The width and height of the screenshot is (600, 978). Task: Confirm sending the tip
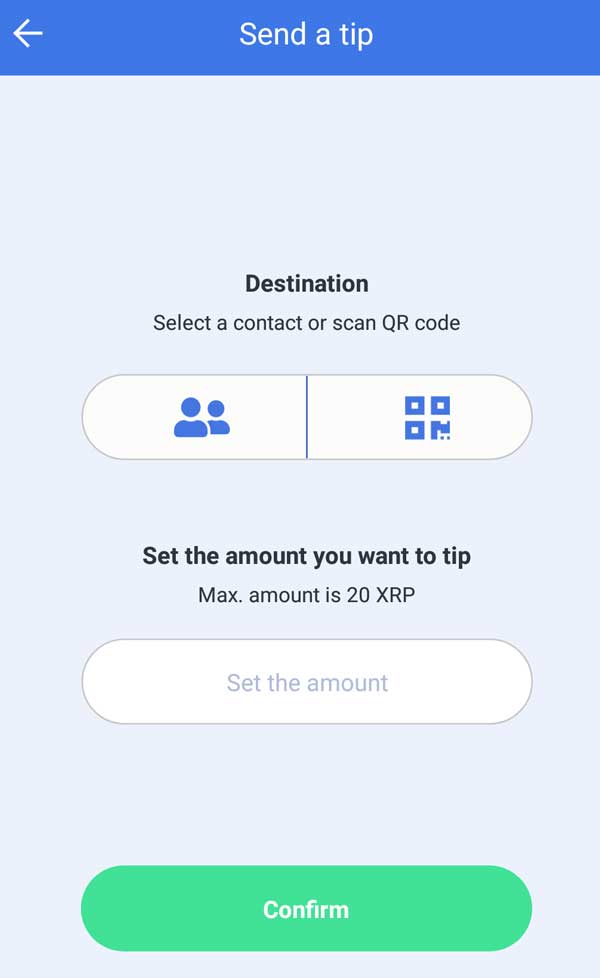pyautogui.click(x=306, y=908)
